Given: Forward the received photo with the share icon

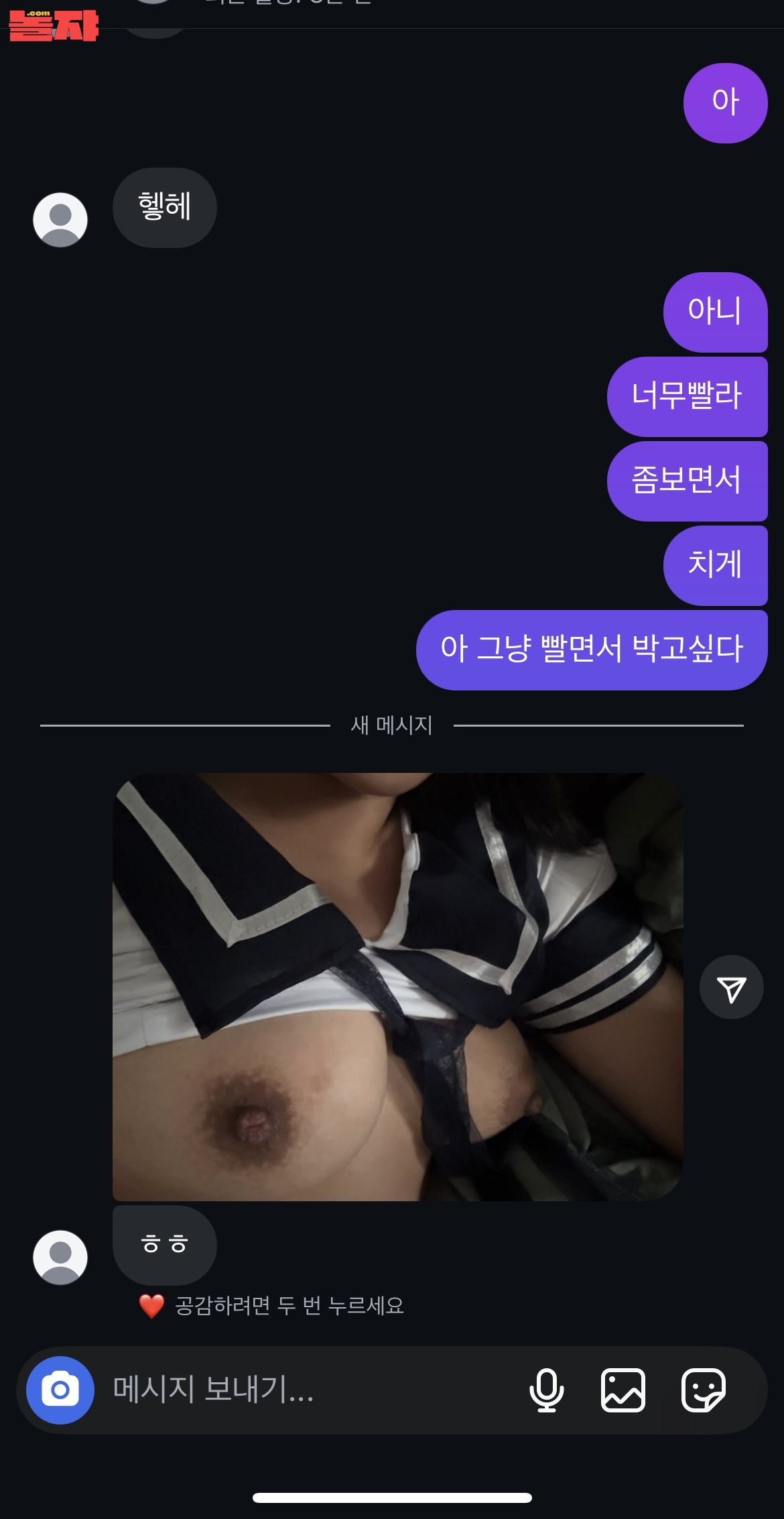Looking at the screenshot, I should [x=731, y=987].
